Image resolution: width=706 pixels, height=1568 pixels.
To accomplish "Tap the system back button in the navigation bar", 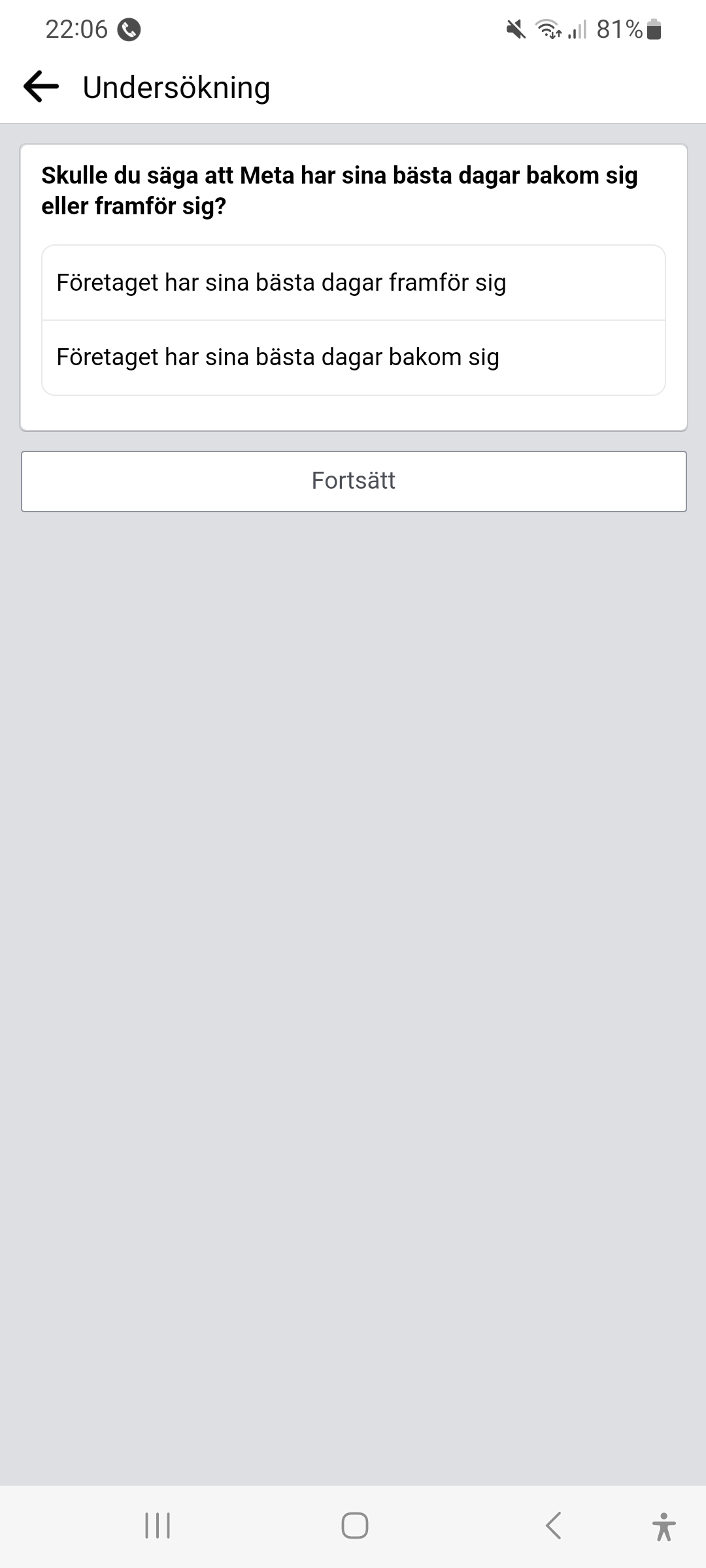I will (x=553, y=1526).
